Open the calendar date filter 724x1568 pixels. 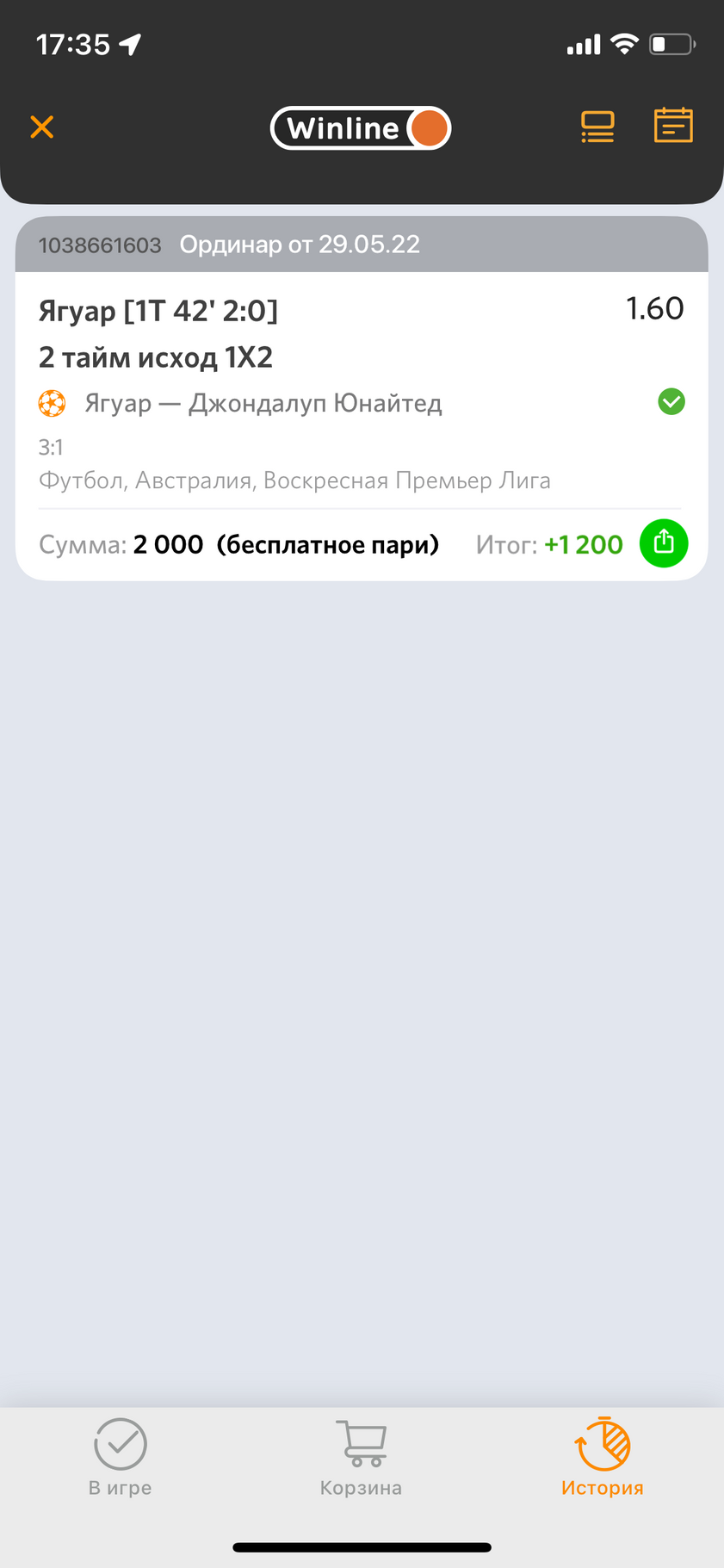tap(673, 126)
